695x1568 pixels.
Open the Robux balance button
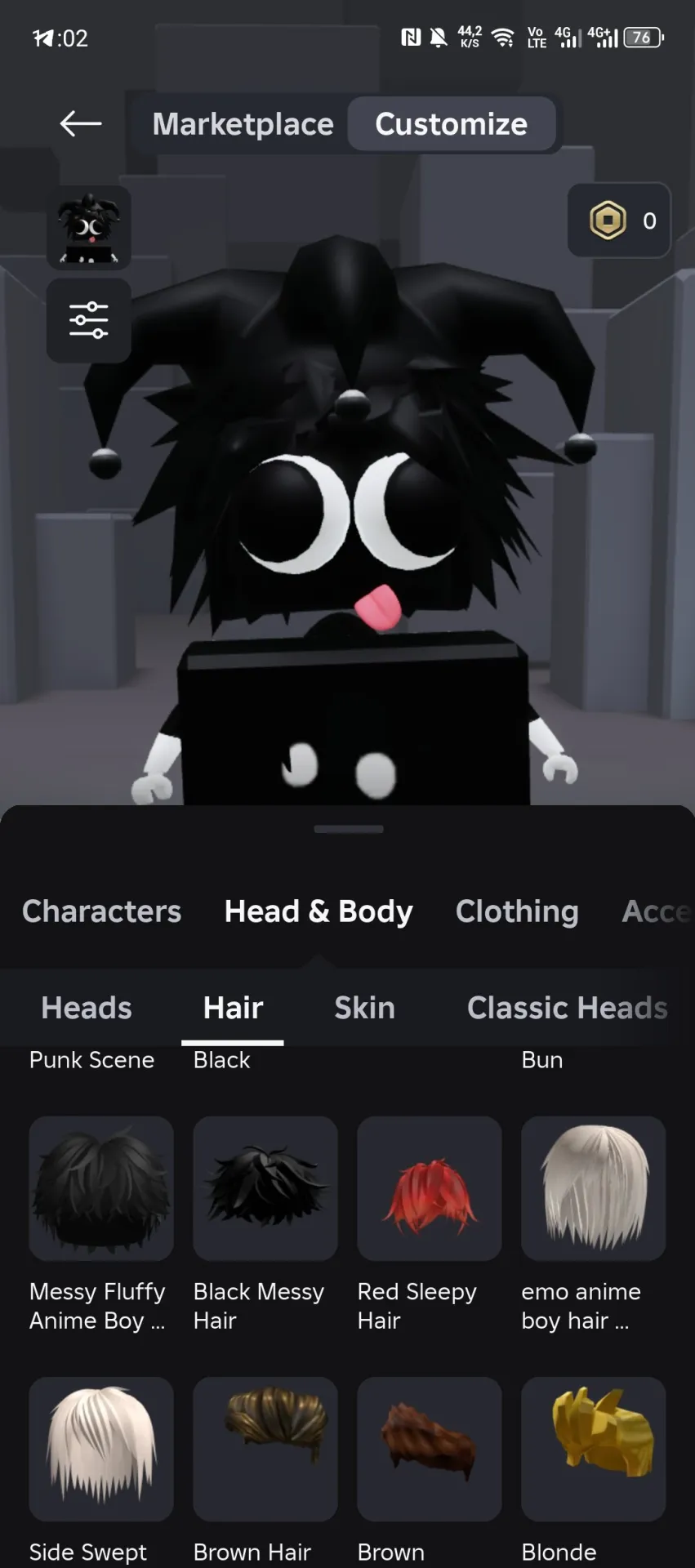pyautogui.click(x=619, y=220)
